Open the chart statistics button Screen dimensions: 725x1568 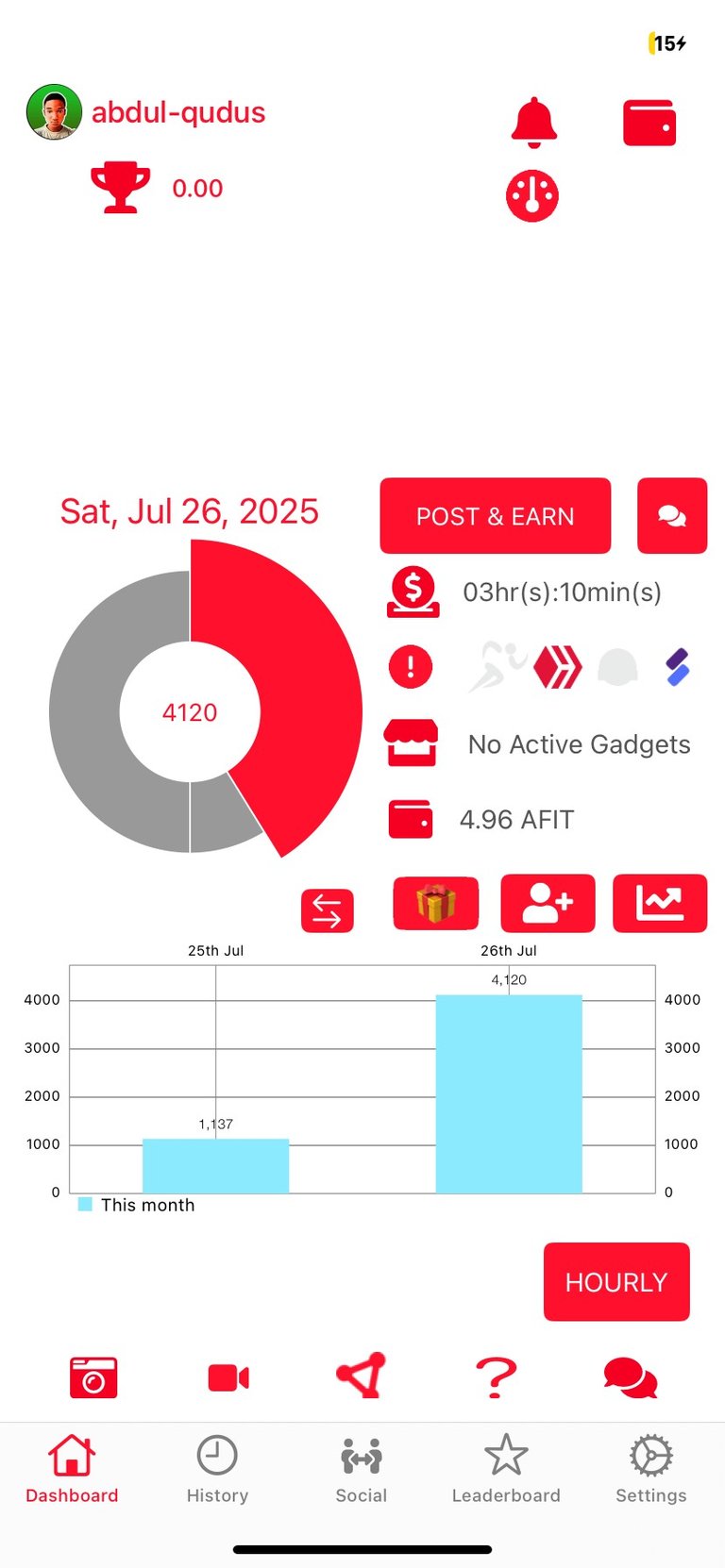[660, 903]
